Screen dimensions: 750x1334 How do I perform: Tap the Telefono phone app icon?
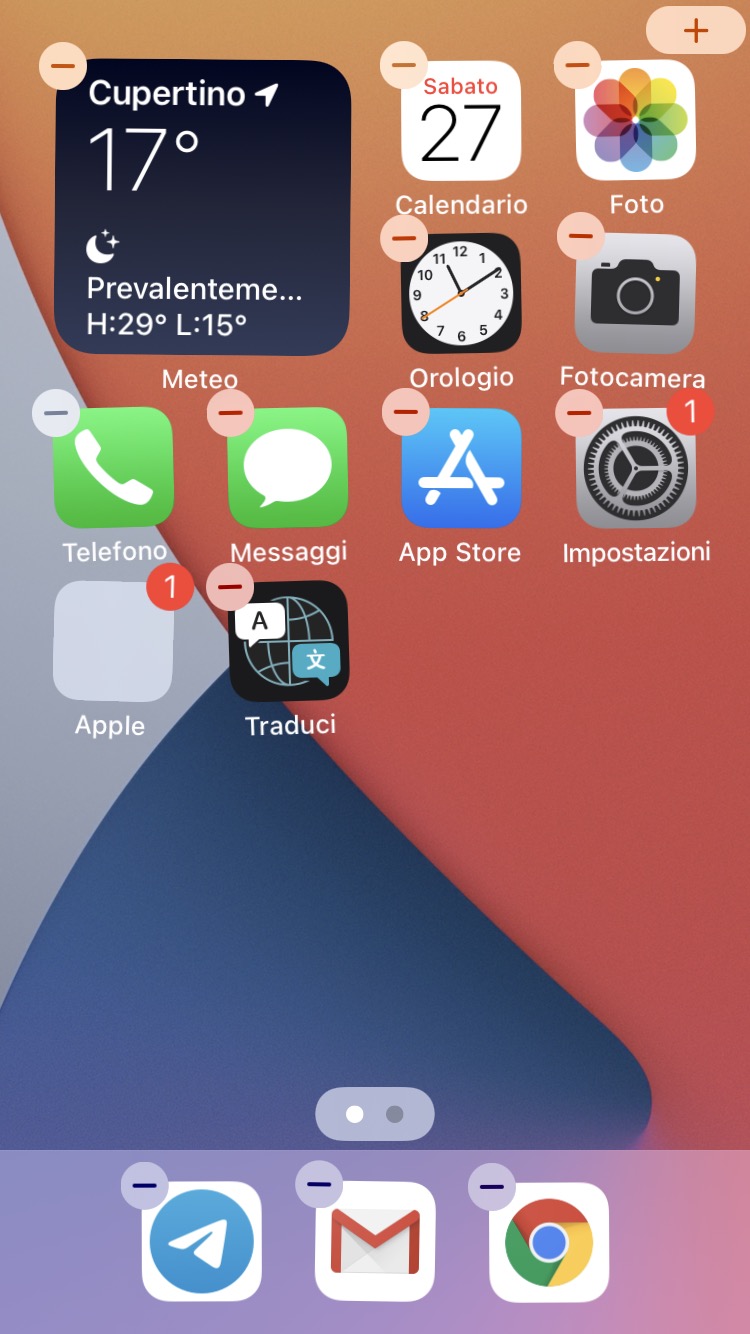click(x=113, y=468)
